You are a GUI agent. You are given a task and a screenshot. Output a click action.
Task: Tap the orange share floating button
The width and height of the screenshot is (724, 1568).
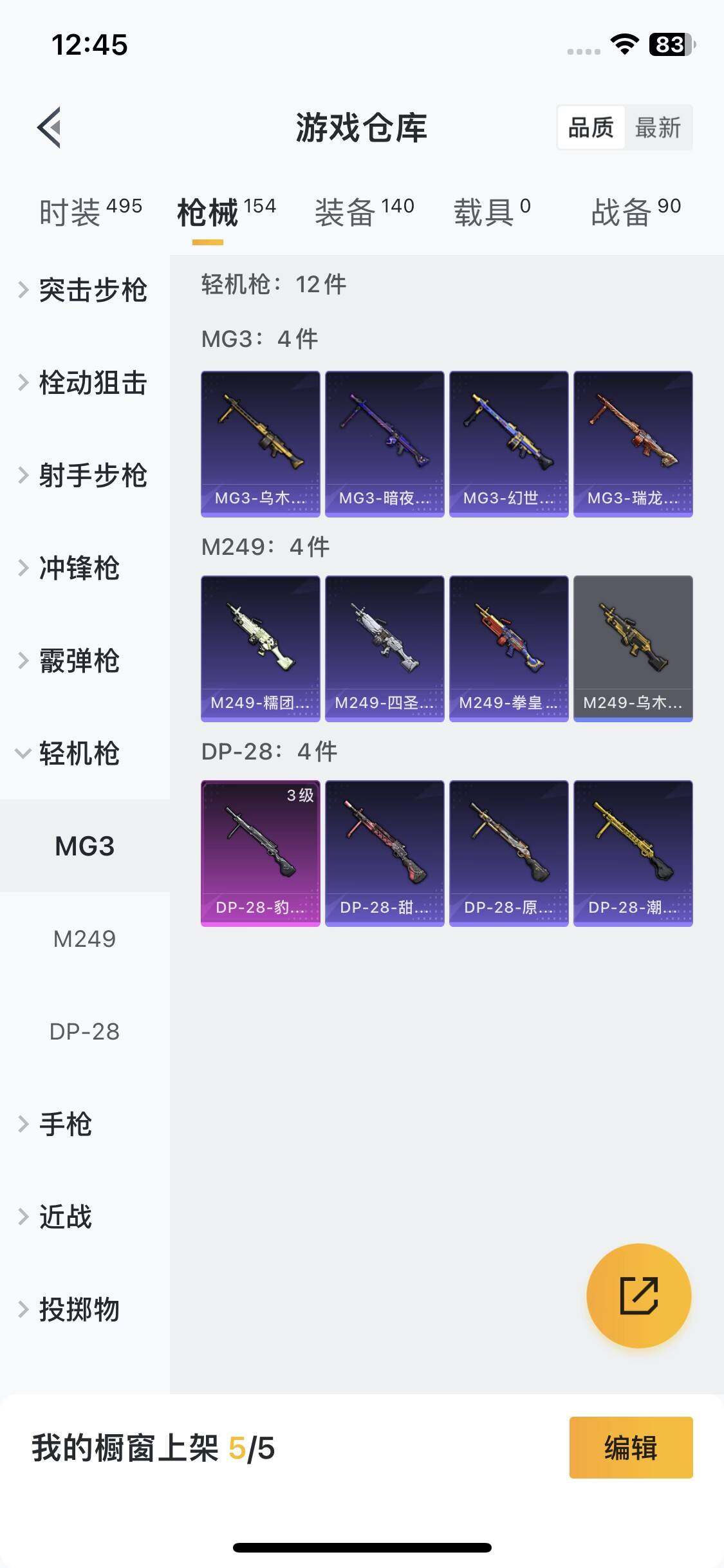tap(639, 1296)
